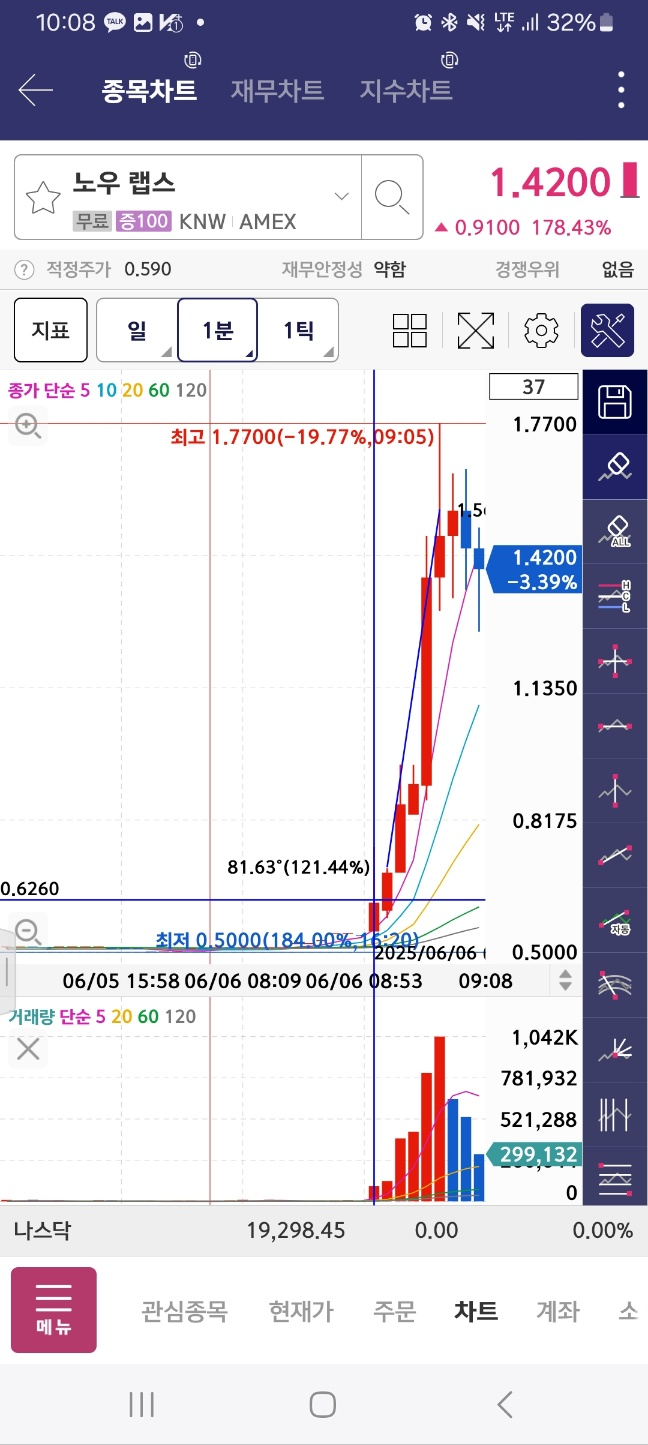Screen dimensions: 648x1445
Task: Zoom in on the chart
Action: coord(28,427)
